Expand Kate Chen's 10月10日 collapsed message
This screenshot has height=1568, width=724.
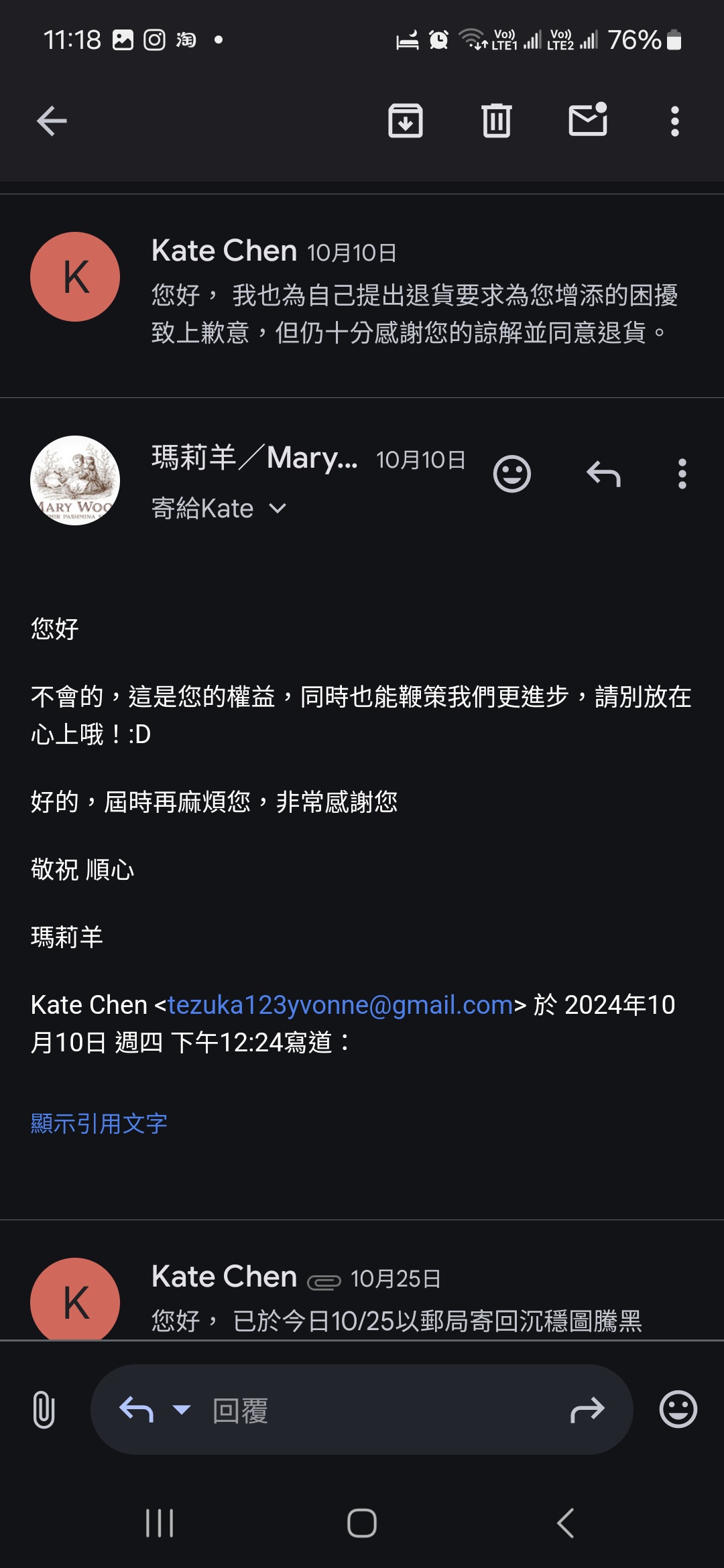click(414, 295)
